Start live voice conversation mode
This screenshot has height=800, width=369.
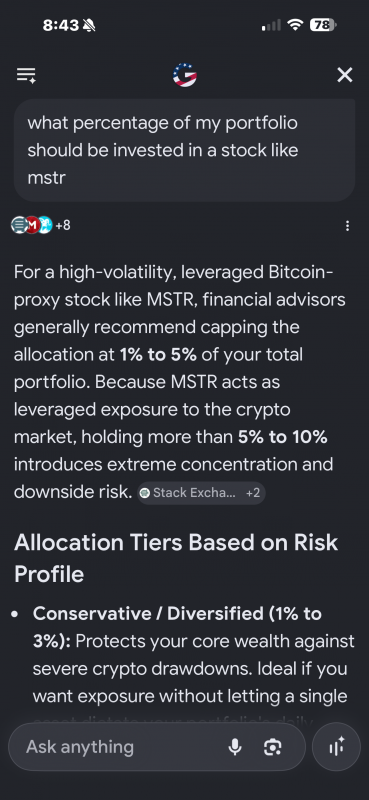336,747
